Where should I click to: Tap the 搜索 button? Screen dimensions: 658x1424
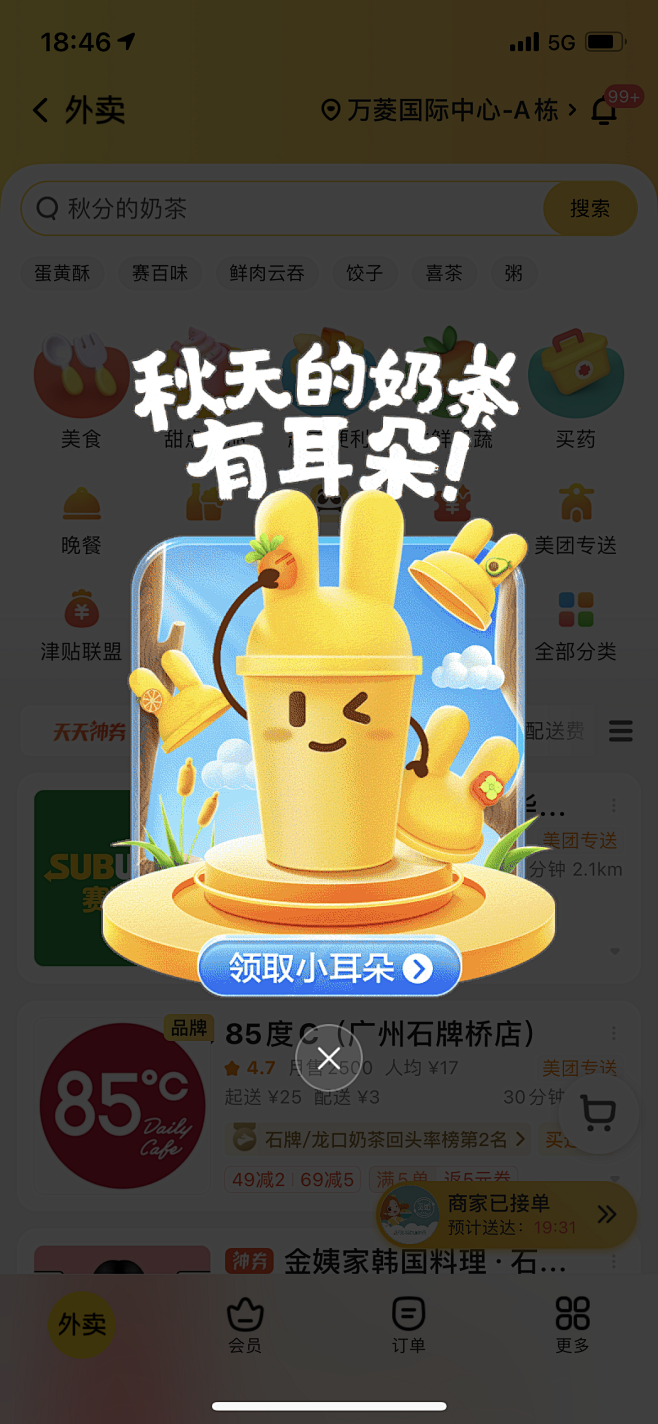[x=589, y=208]
